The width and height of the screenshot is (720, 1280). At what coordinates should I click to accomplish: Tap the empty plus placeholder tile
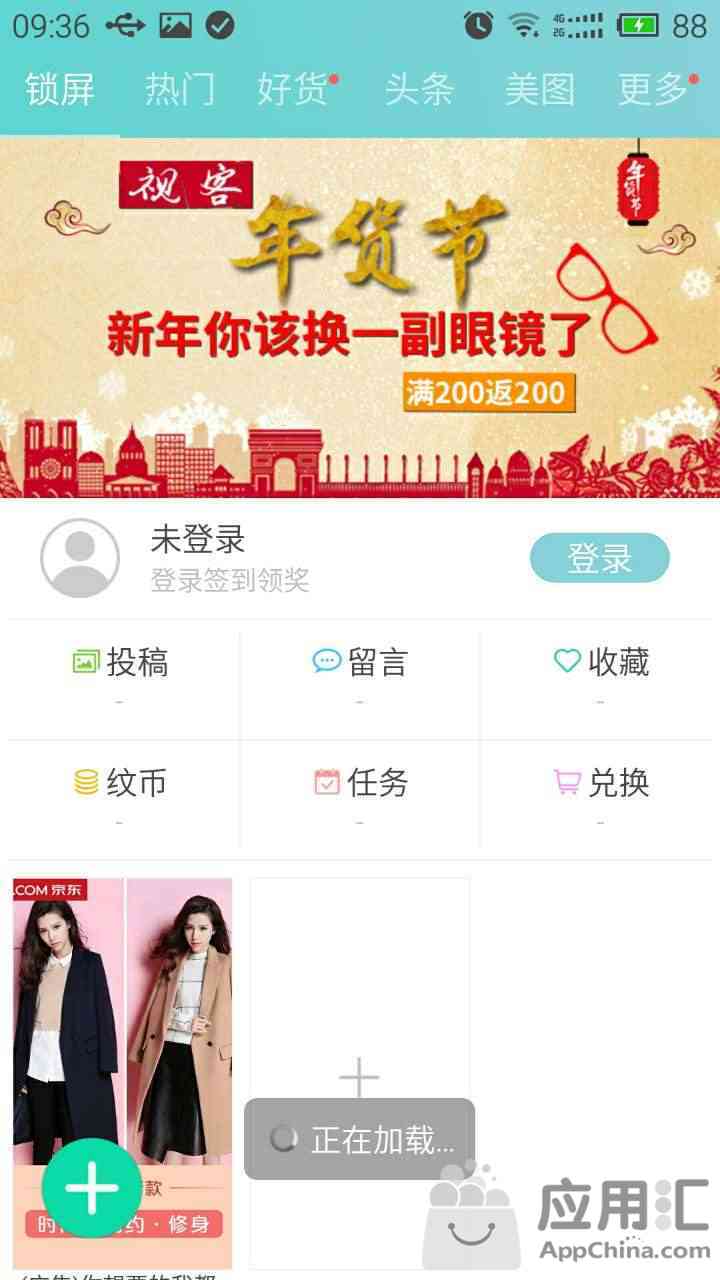pyautogui.click(x=360, y=1000)
